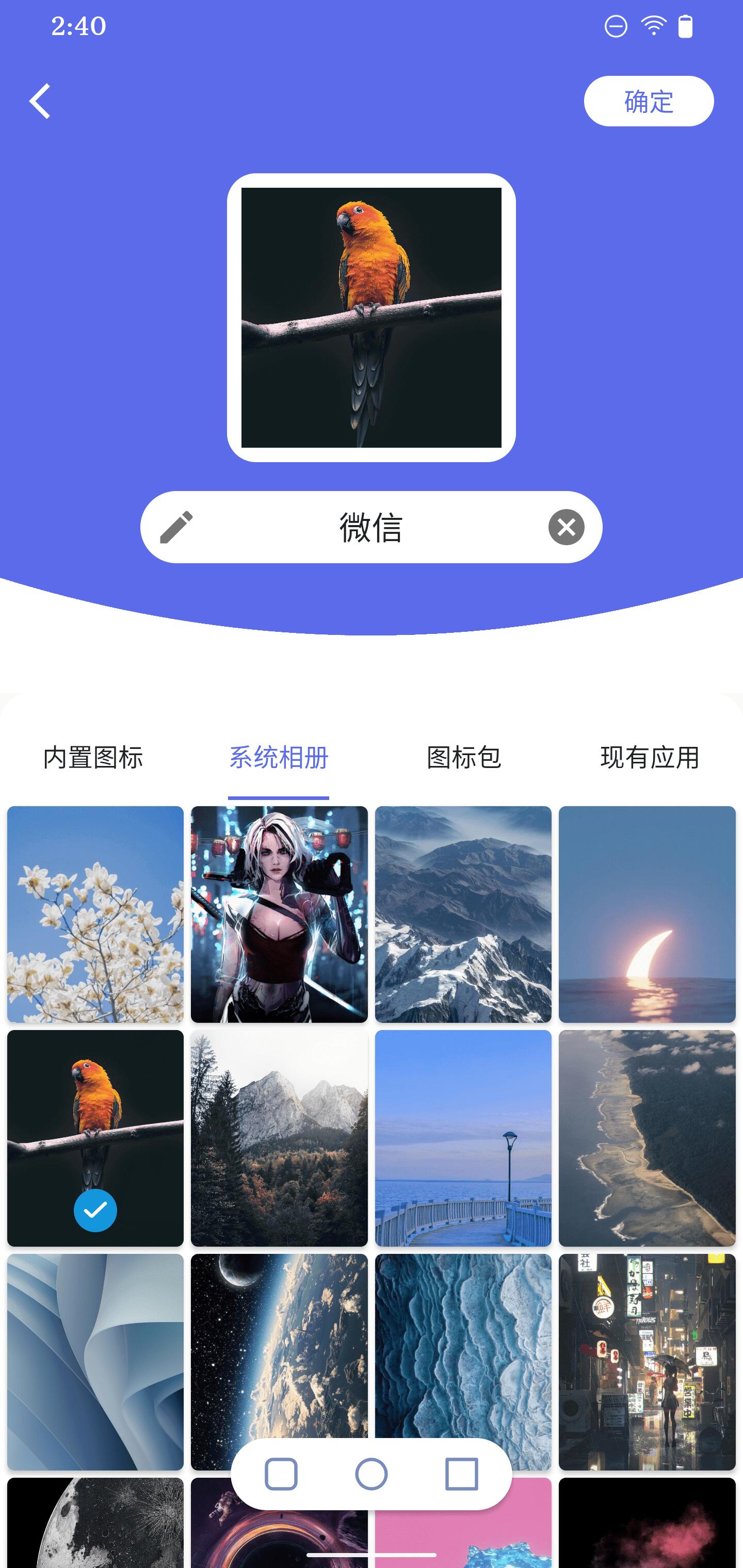
Task: Choose the Earth from space image
Action: pyautogui.click(x=279, y=1339)
